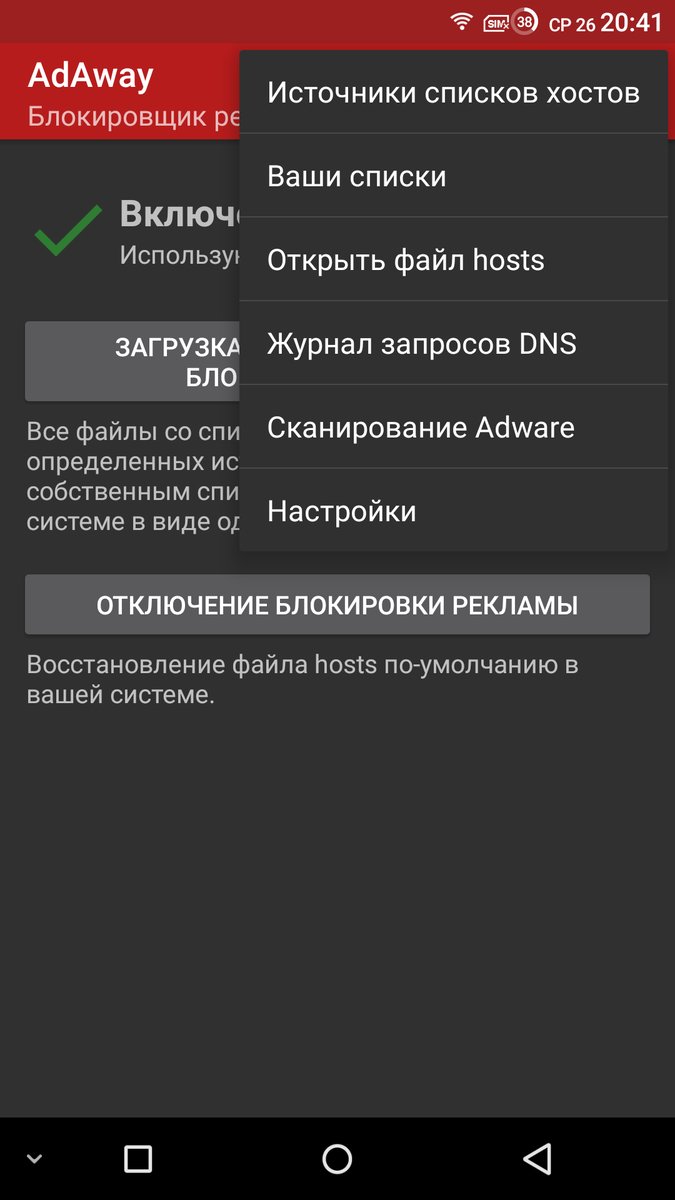Tap the system back button

[537, 1159]
